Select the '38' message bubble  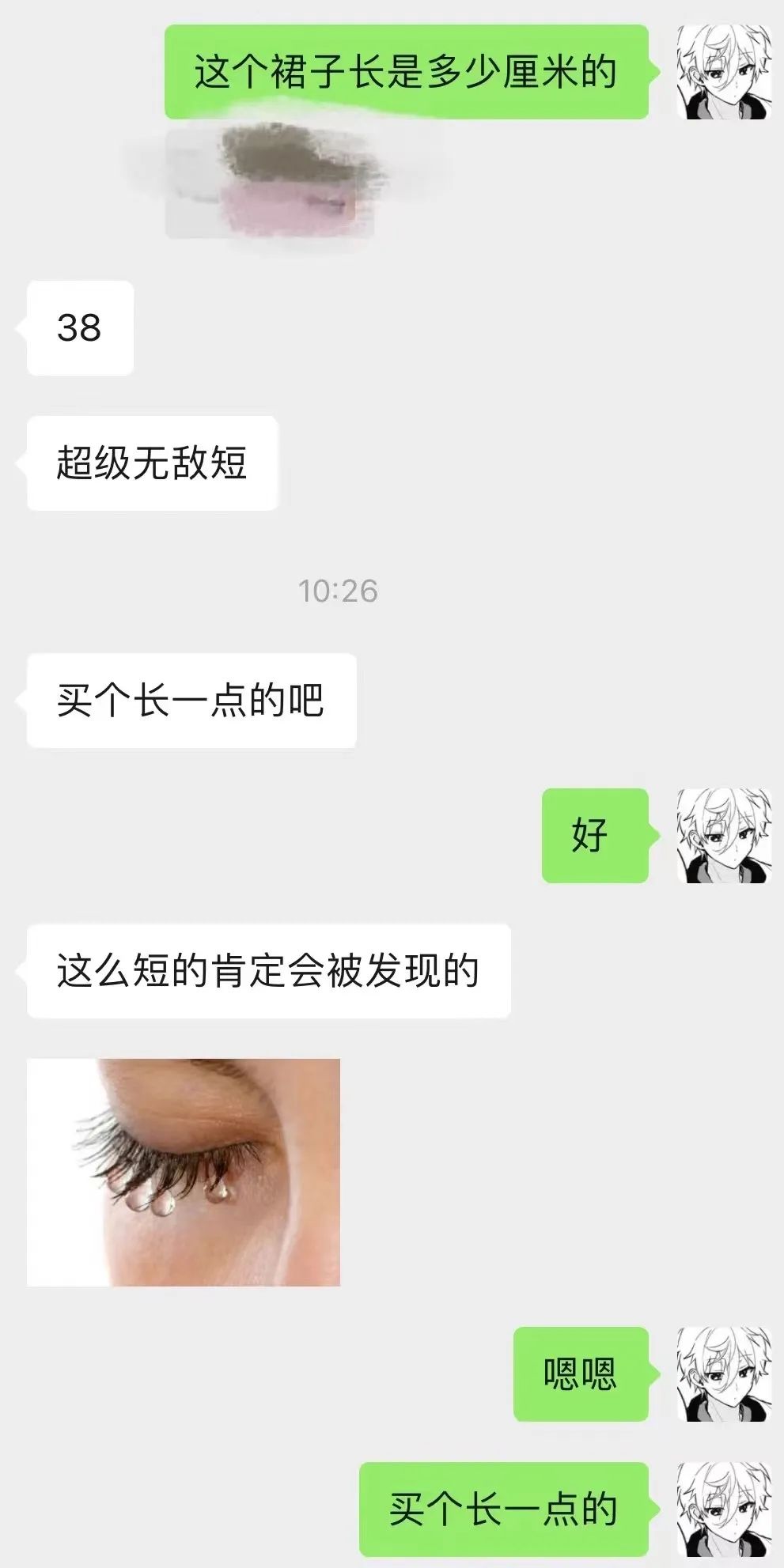pos(79,327)
